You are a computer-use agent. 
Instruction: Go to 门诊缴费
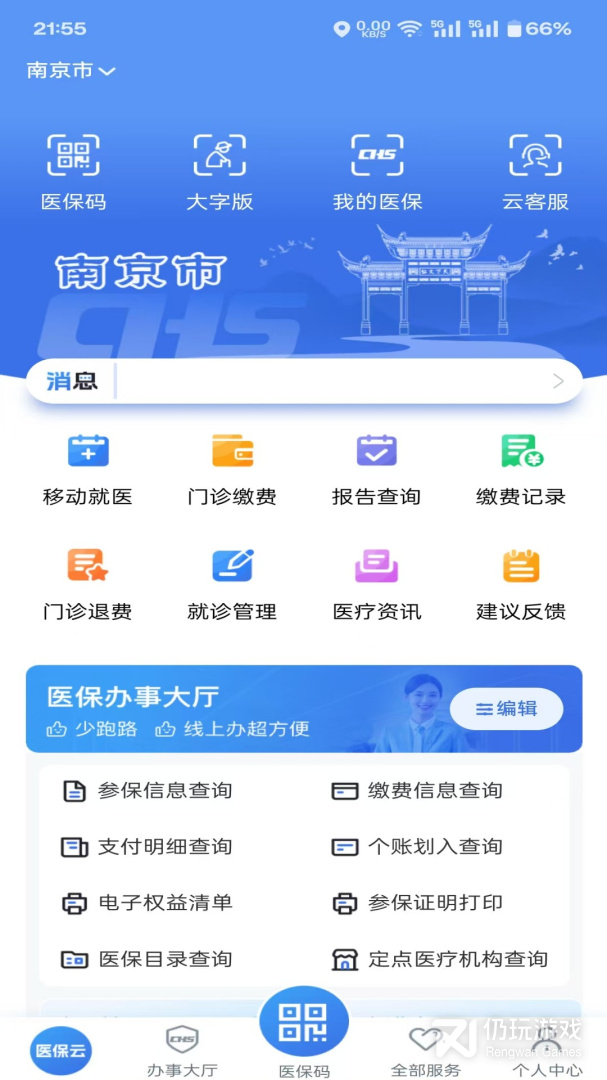point(232,469)
